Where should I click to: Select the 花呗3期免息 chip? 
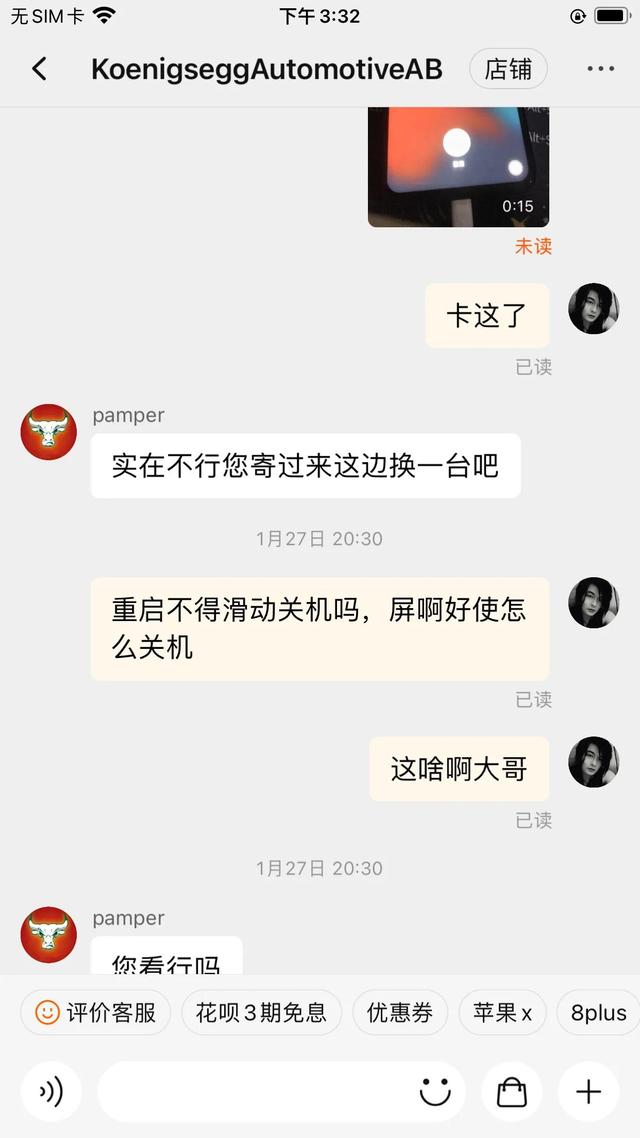(x=261, y=1013)
